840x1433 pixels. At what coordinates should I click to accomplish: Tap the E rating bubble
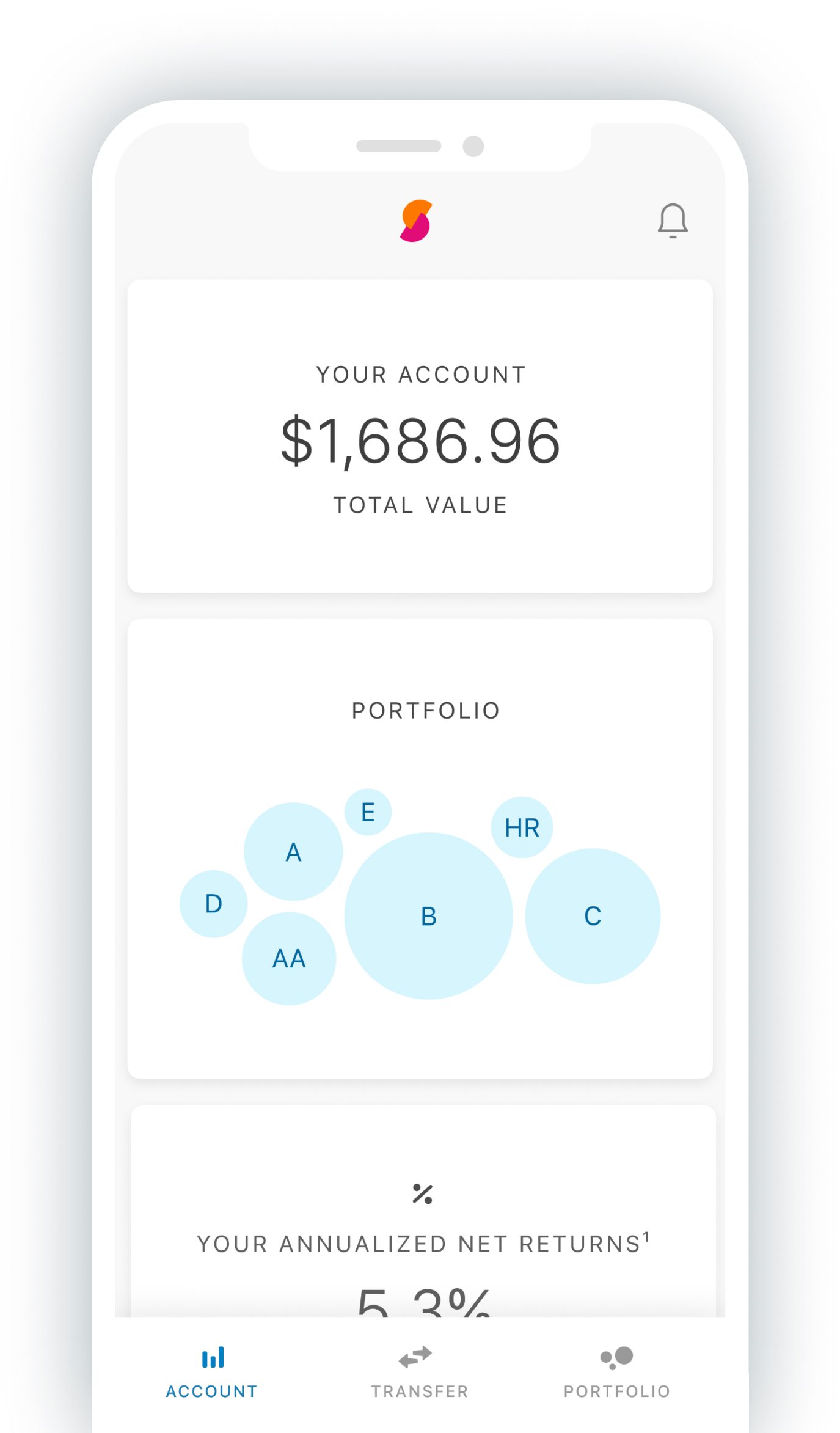(x=368, y=812)
